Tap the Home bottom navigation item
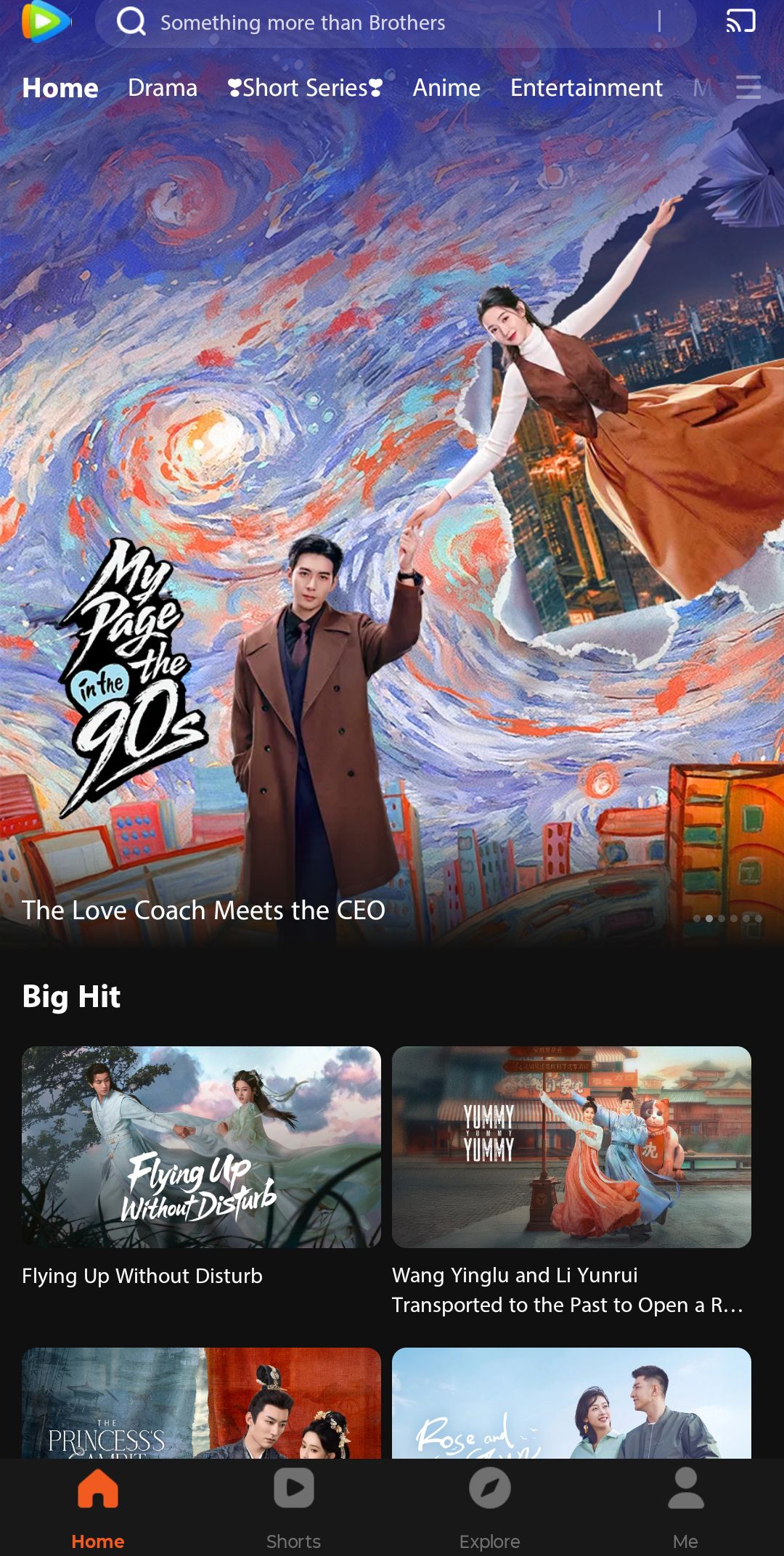The width and height of the screenshot is (784, 1556). 98,1507
